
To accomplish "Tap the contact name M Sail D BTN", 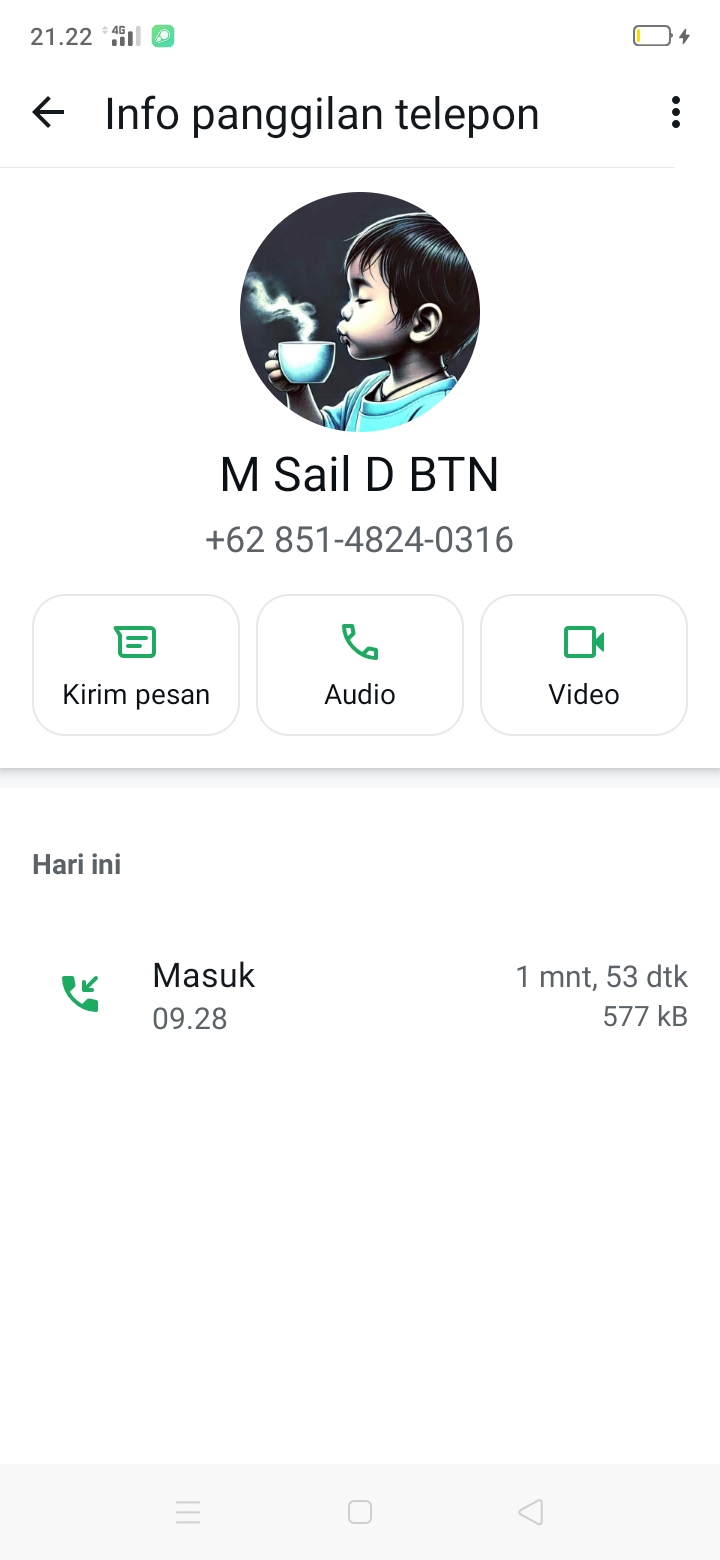I will pos(360,475).
